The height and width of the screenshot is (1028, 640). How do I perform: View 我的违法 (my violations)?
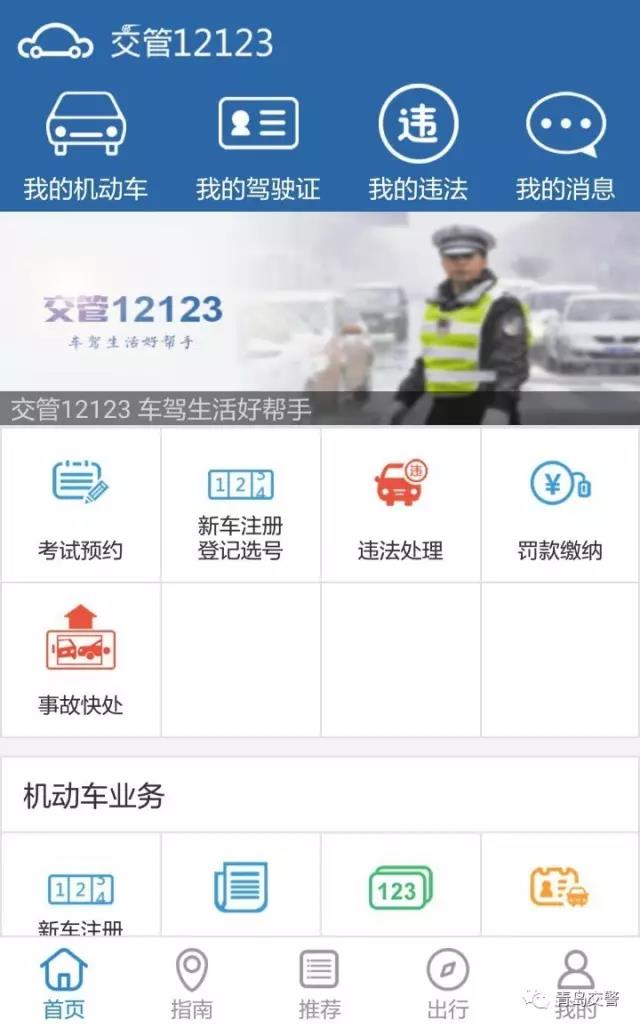[x=417, y=147]
